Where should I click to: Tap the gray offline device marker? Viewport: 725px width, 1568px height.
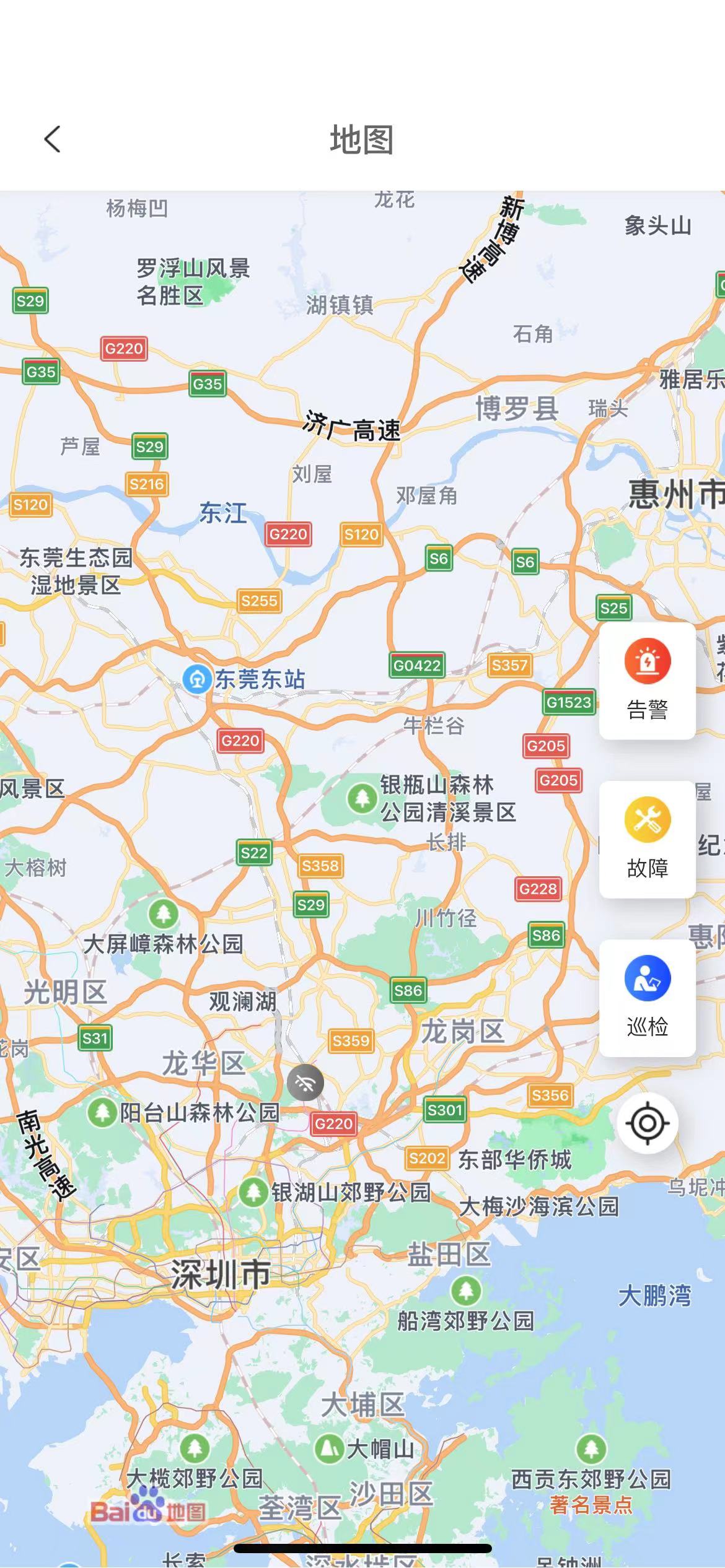point(305,1082)
